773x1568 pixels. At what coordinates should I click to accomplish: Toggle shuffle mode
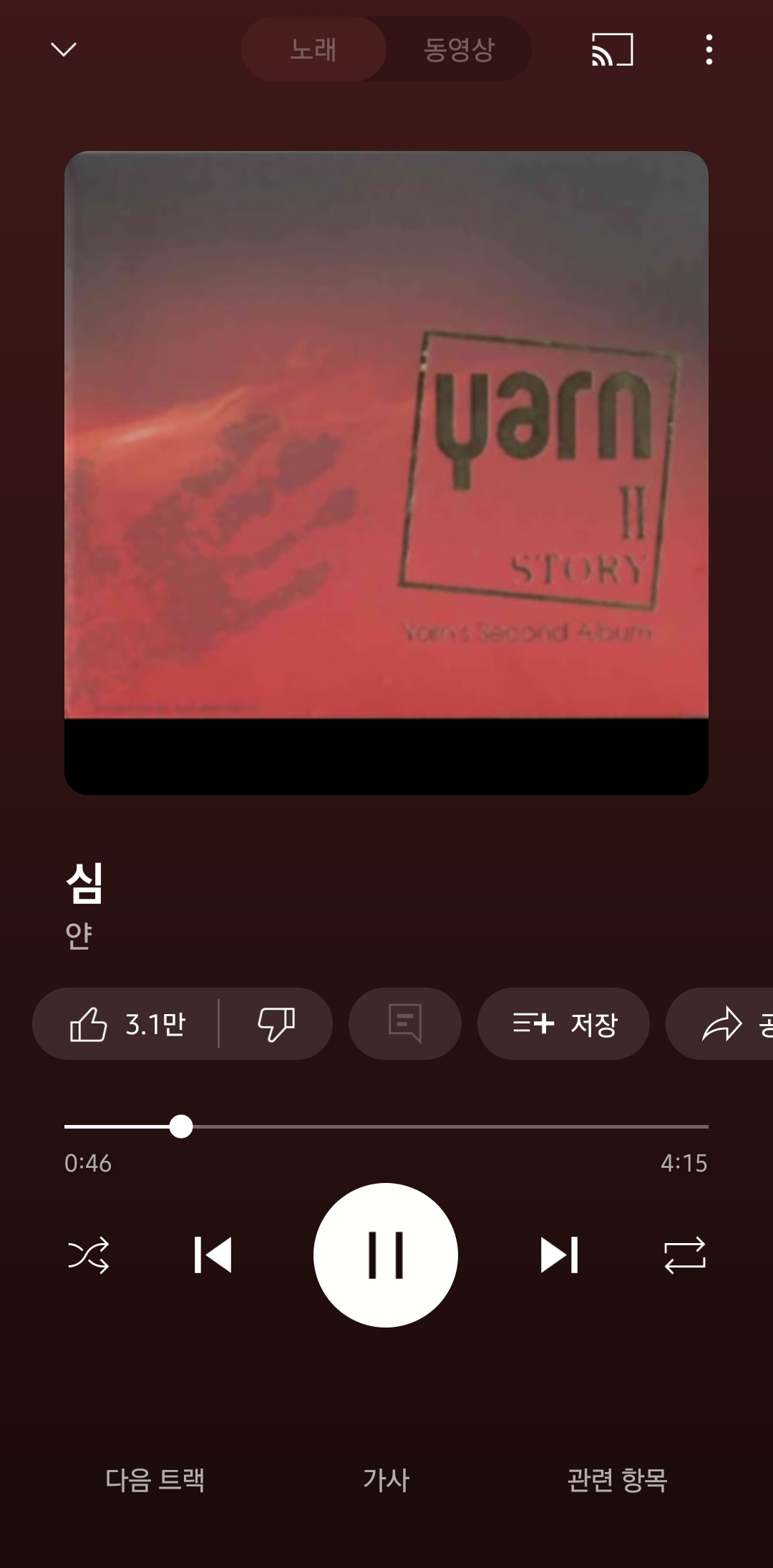pyautogui.click(x=88, y=1255)
